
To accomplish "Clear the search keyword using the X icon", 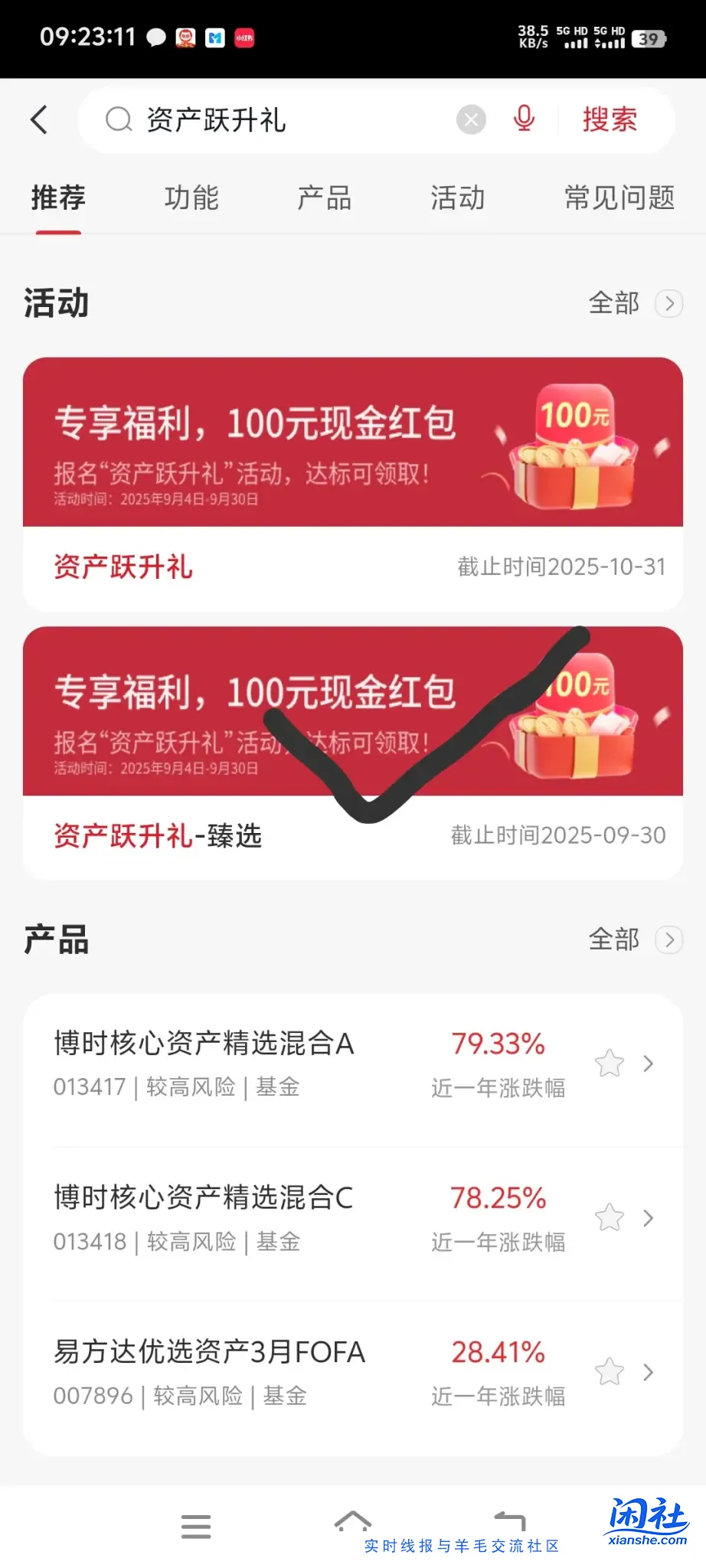I will (471, 119).
